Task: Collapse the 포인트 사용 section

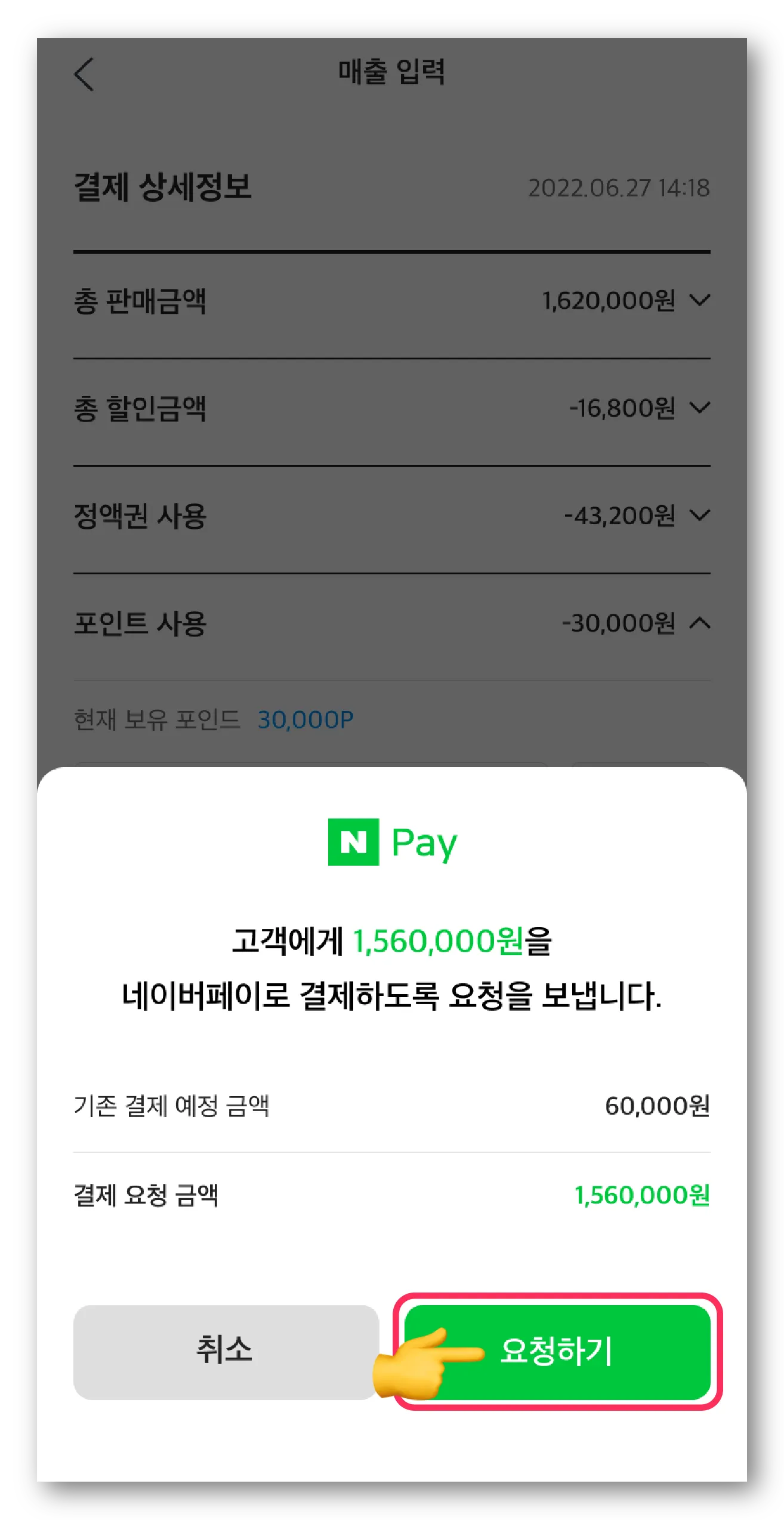Action: [x=699, y=623]
